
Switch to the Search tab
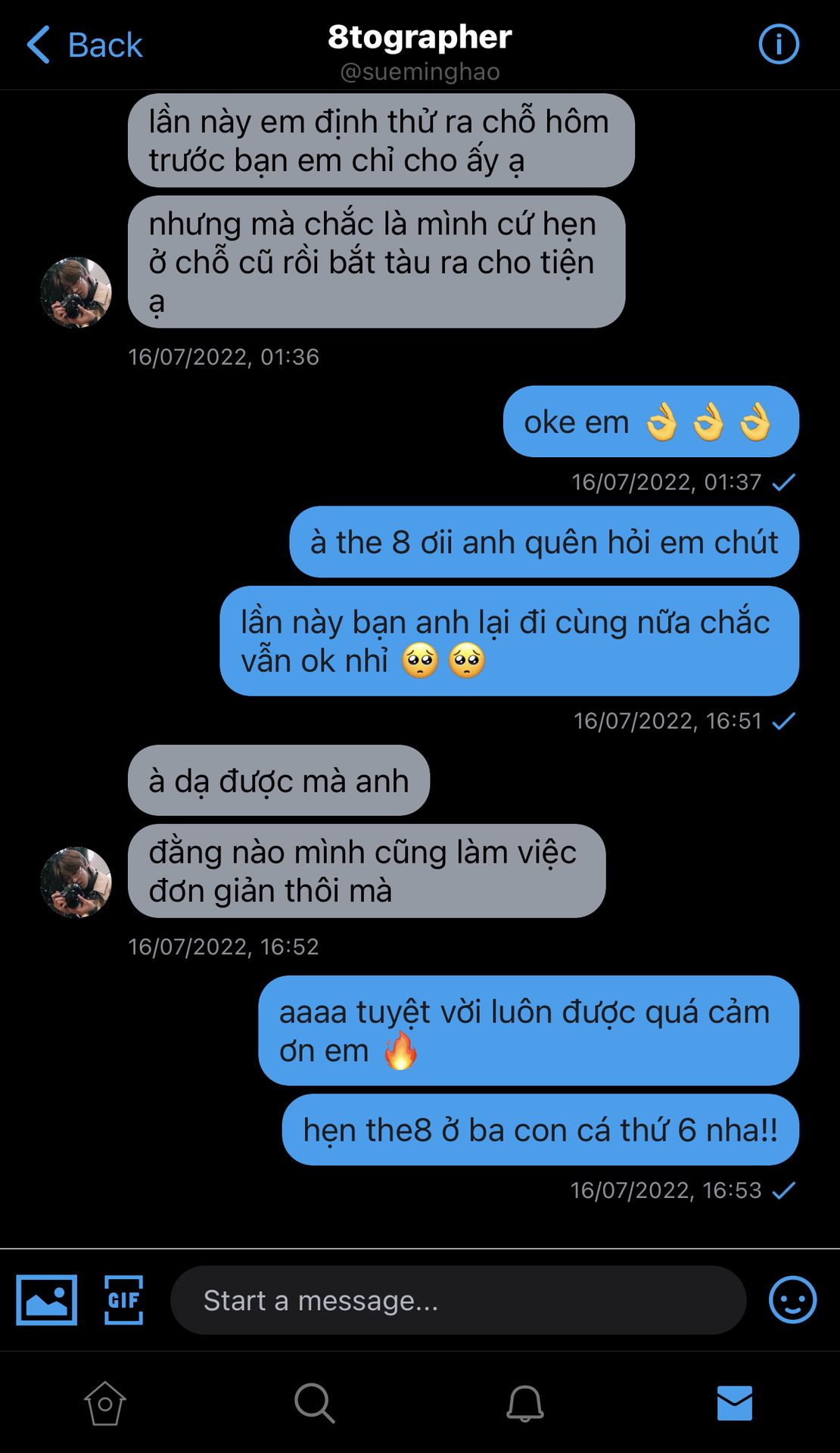314,1404
